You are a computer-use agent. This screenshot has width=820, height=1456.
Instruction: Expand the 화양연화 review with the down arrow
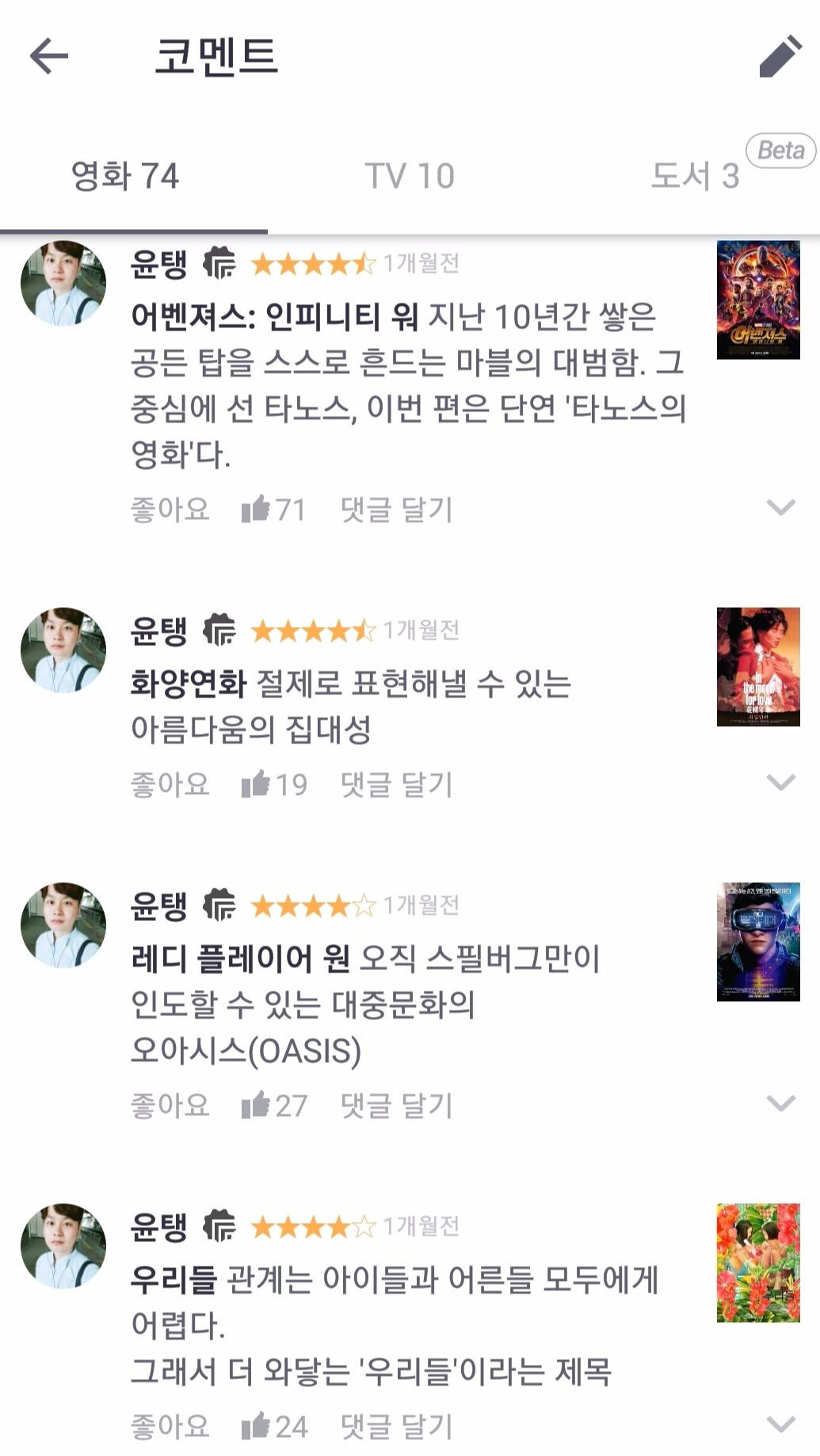pos(784,785)
